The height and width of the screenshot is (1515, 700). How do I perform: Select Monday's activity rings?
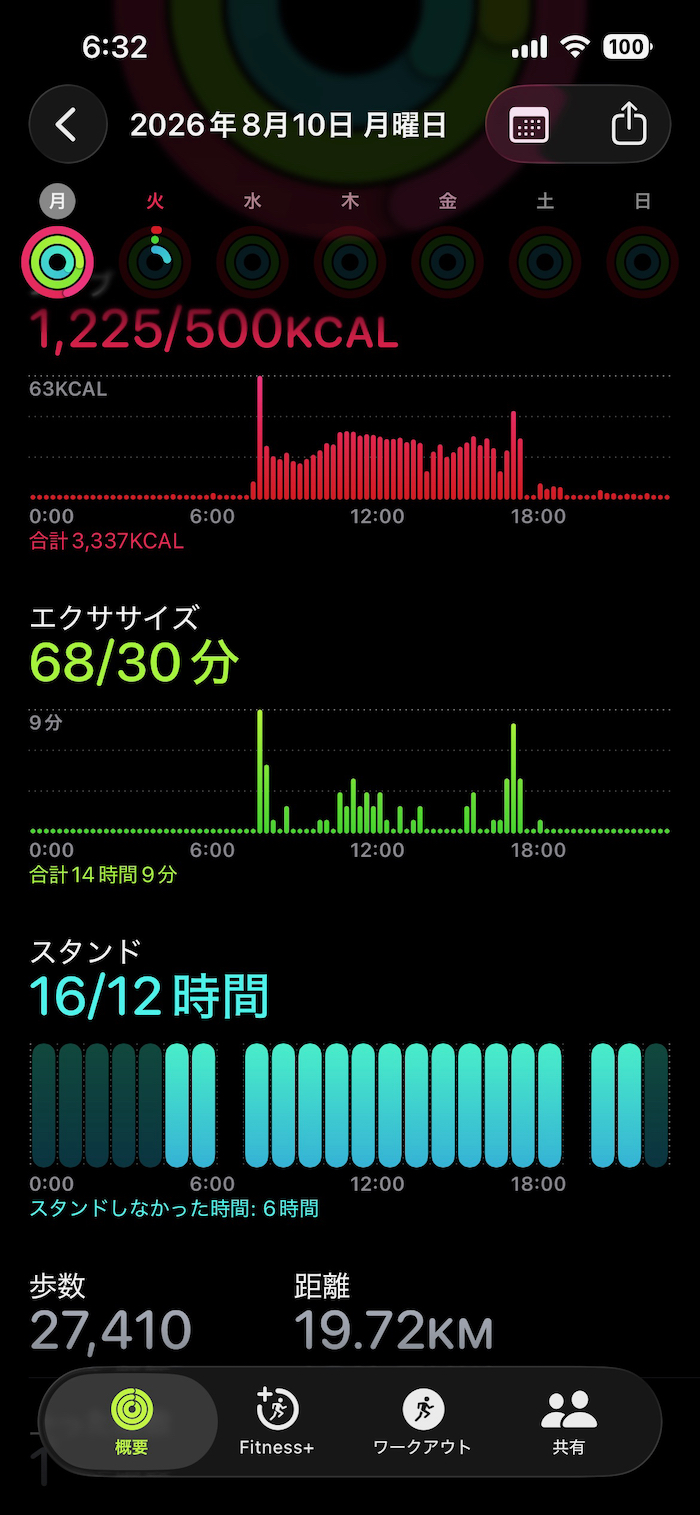tap(57, 262)
